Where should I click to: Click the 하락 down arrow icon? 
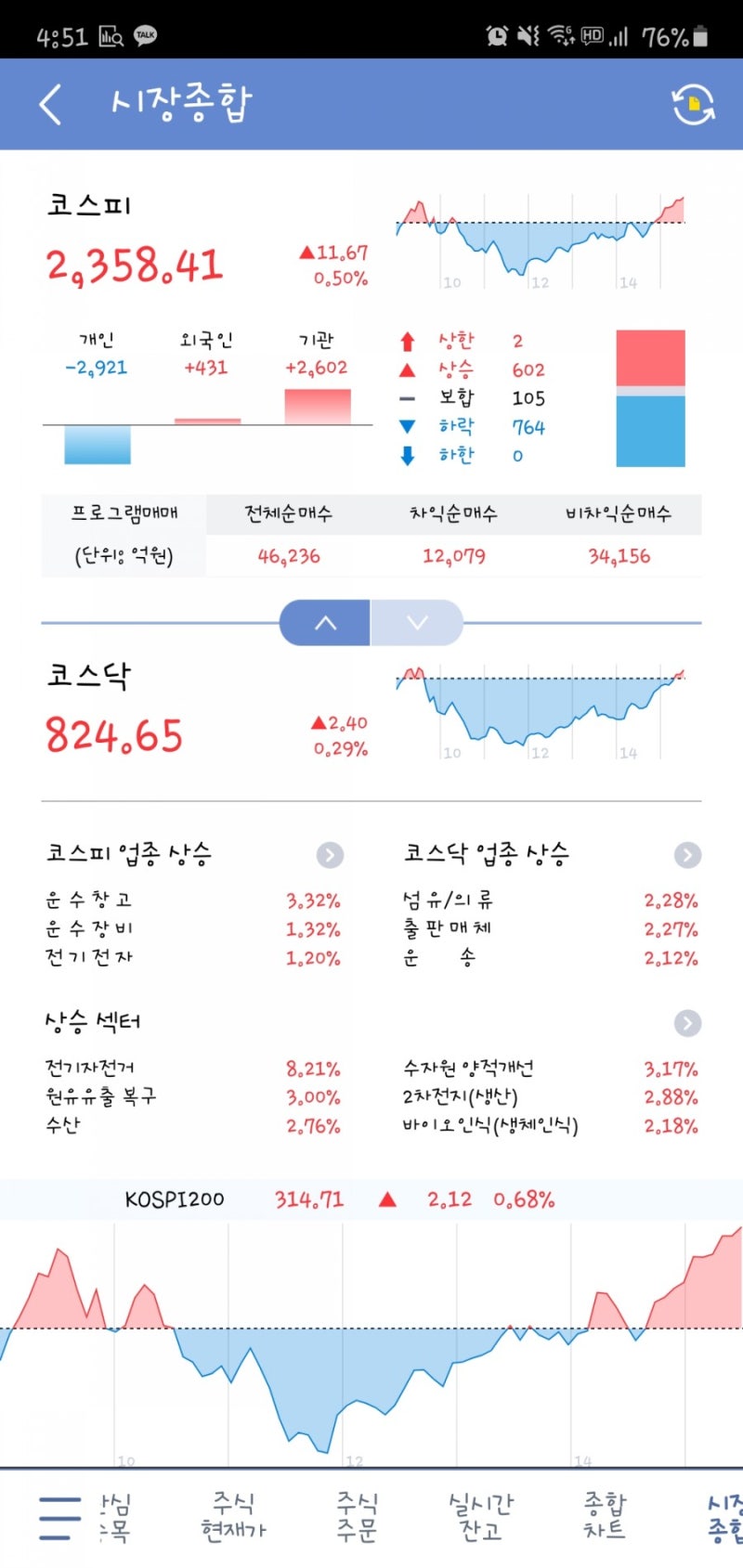(406, 426)
